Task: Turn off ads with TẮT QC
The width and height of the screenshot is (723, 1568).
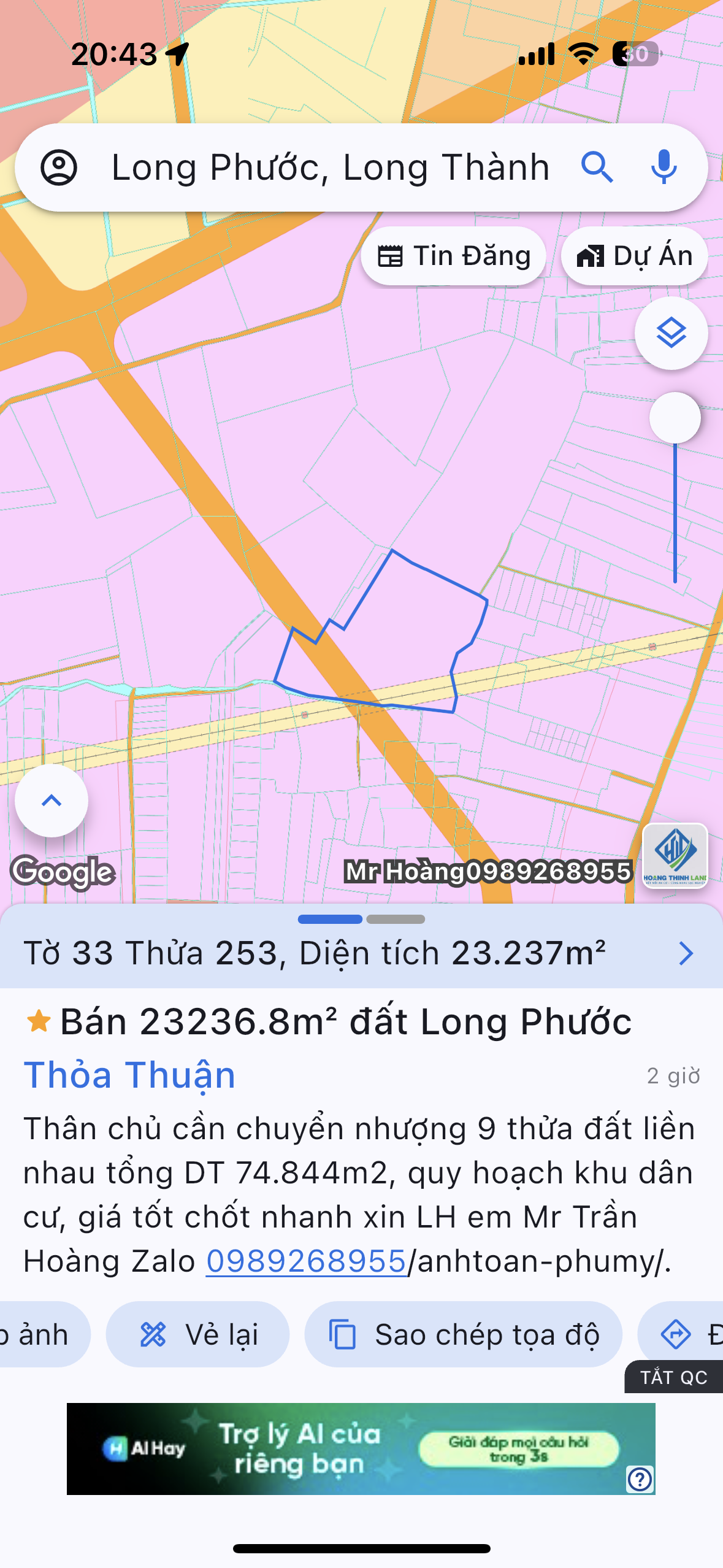Action: tap(673, 1377)
